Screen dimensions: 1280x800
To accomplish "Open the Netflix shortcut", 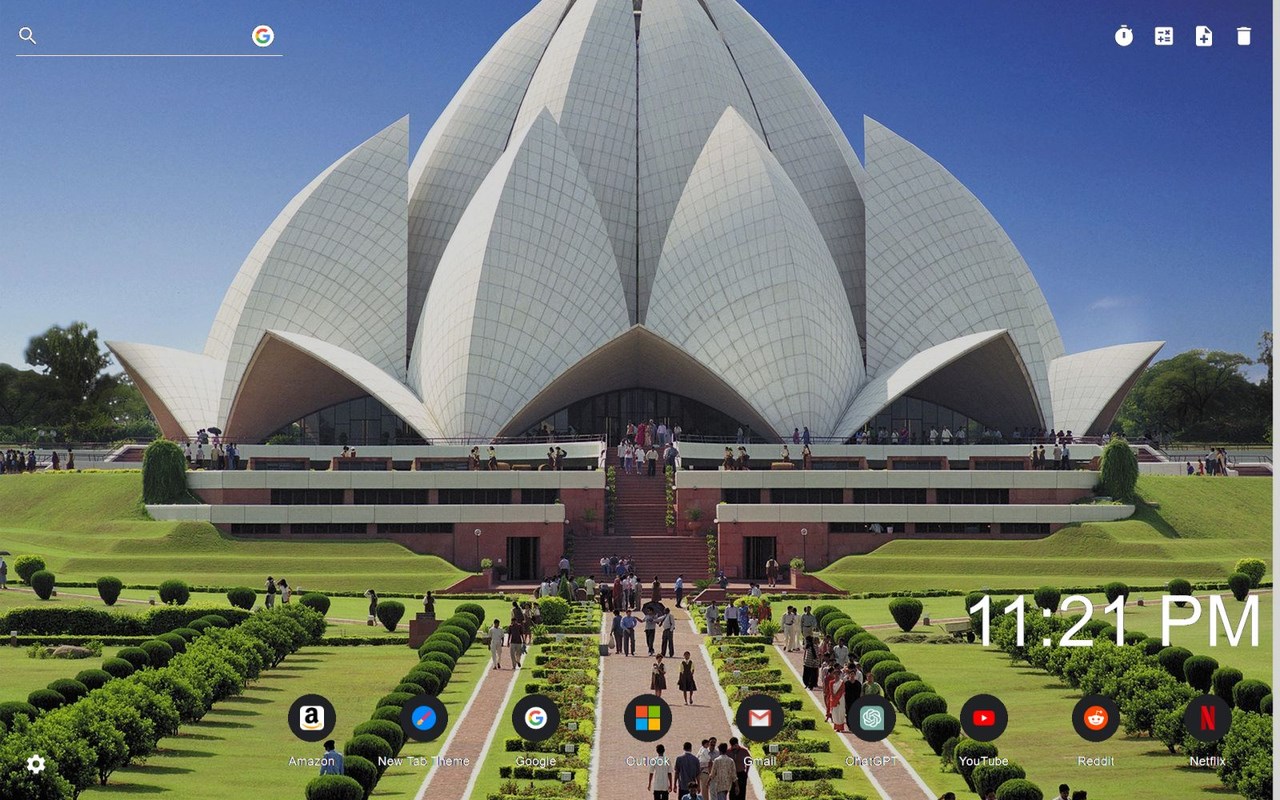I will [1208, 718].
